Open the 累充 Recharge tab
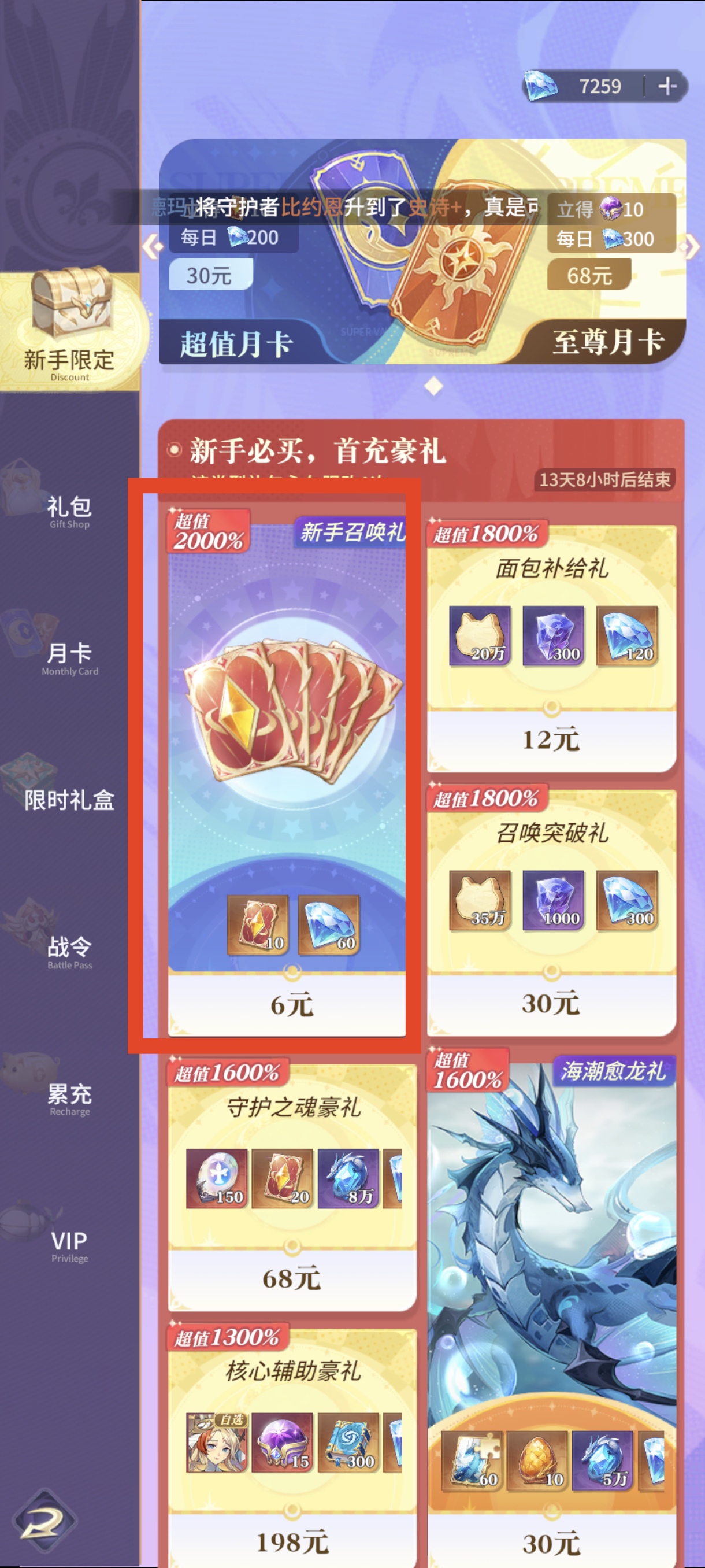Image resolution: width=705 pixels, height=1568 pixels. pyautogui.click(x=69, y=1098)
